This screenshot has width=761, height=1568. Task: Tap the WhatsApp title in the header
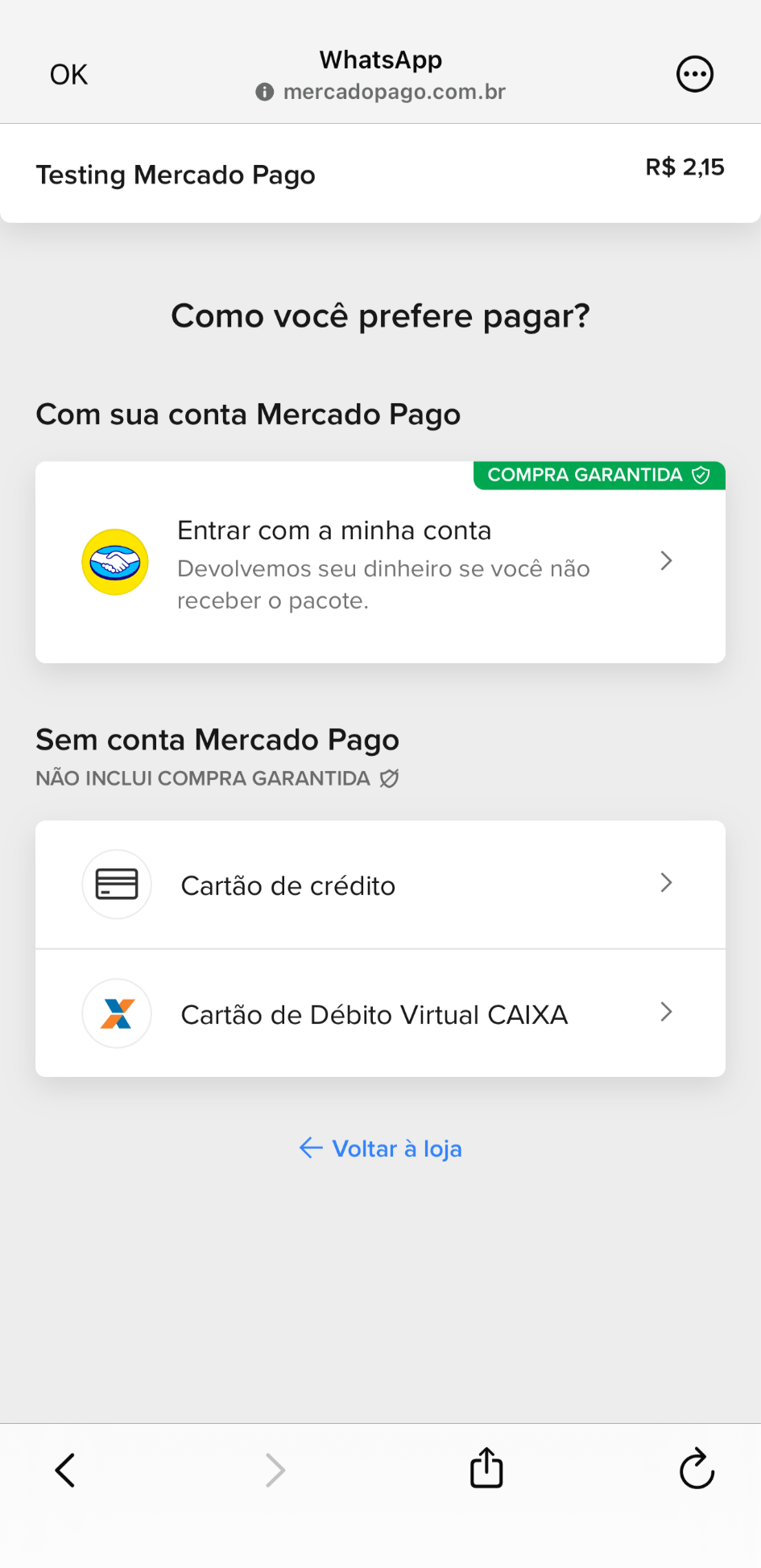380,60
